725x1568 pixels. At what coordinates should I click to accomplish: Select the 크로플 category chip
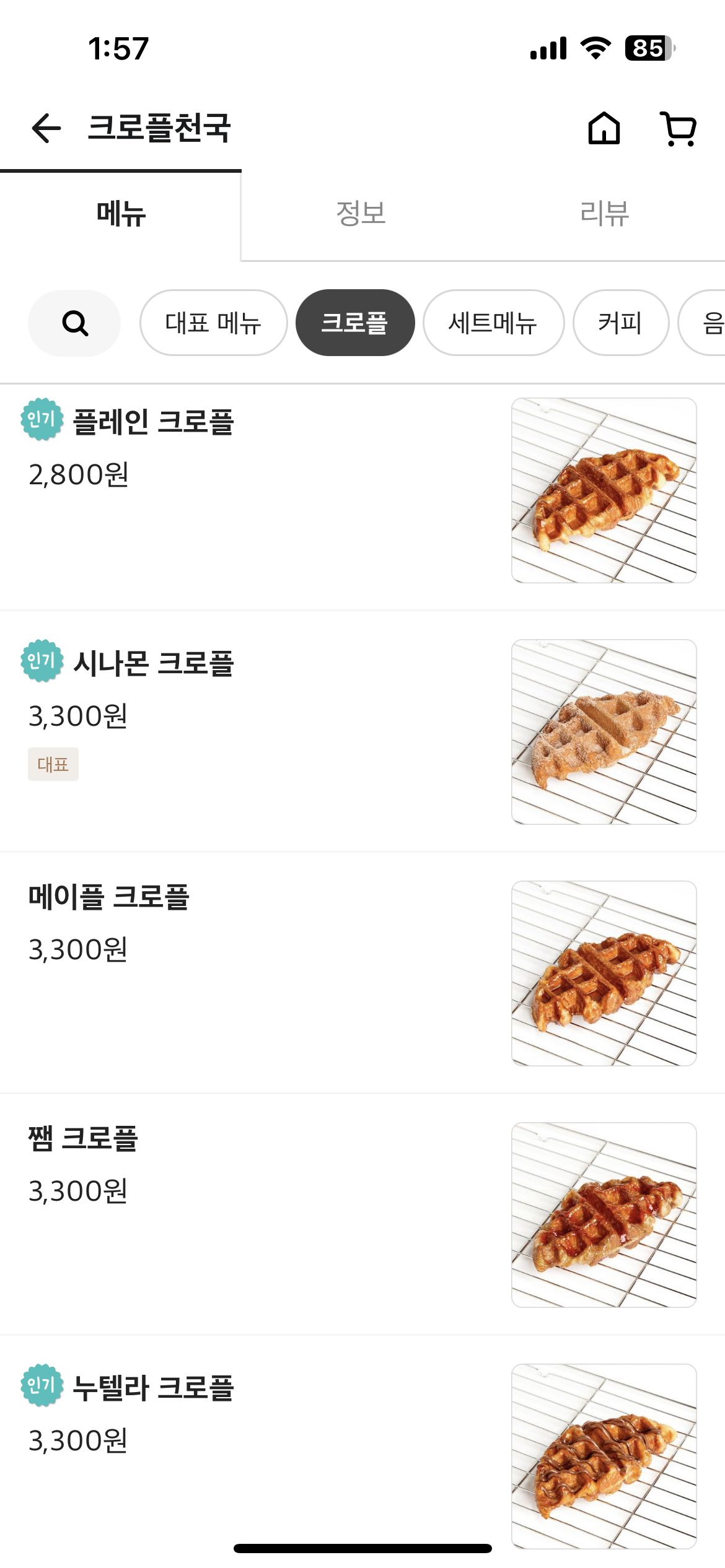pyautogui.click(x=354, y=323)
